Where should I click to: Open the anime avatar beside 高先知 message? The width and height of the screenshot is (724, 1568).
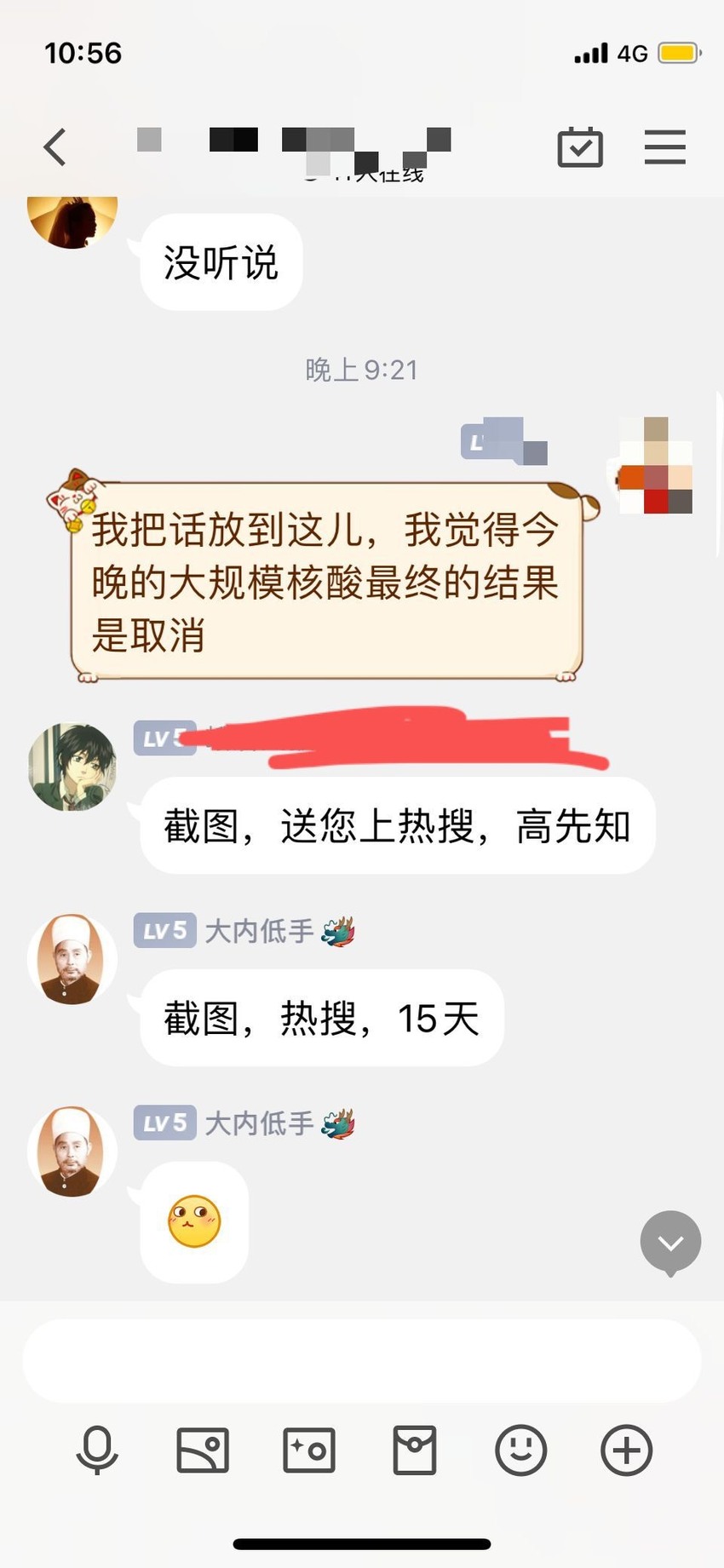click(72, 767)
